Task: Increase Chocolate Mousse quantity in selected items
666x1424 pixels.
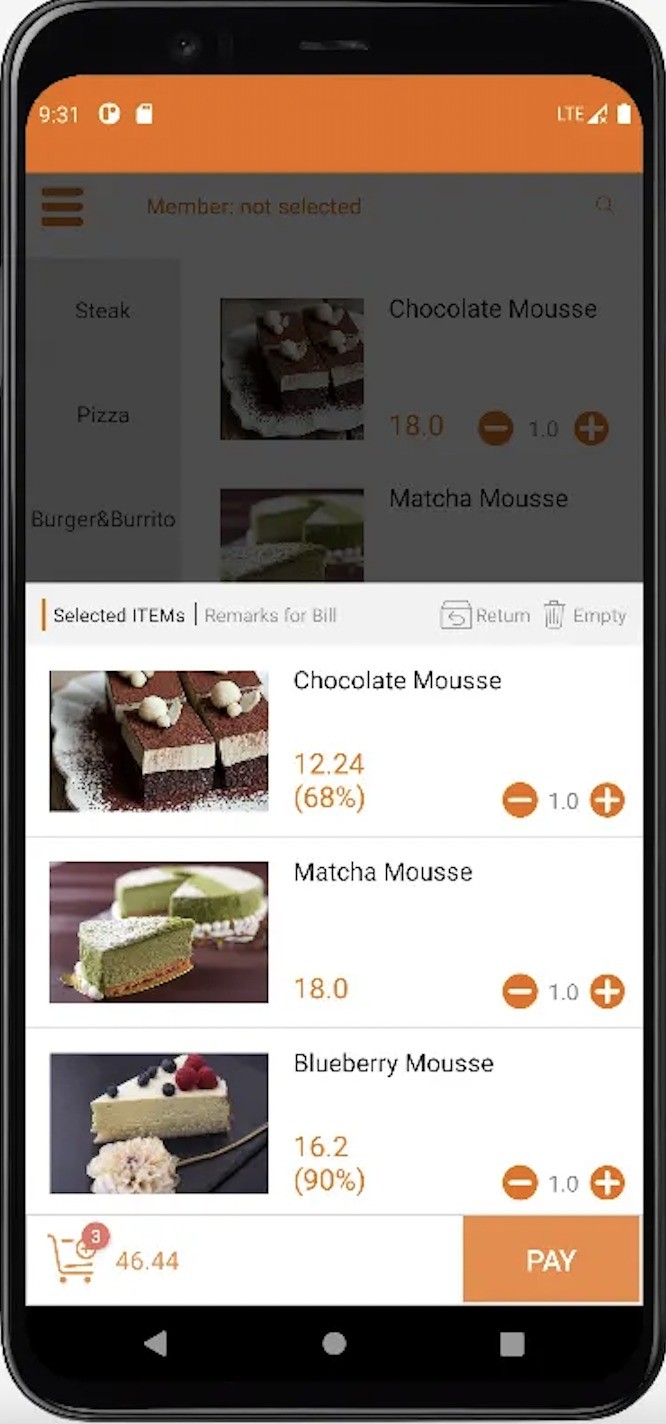Action: 607,800
